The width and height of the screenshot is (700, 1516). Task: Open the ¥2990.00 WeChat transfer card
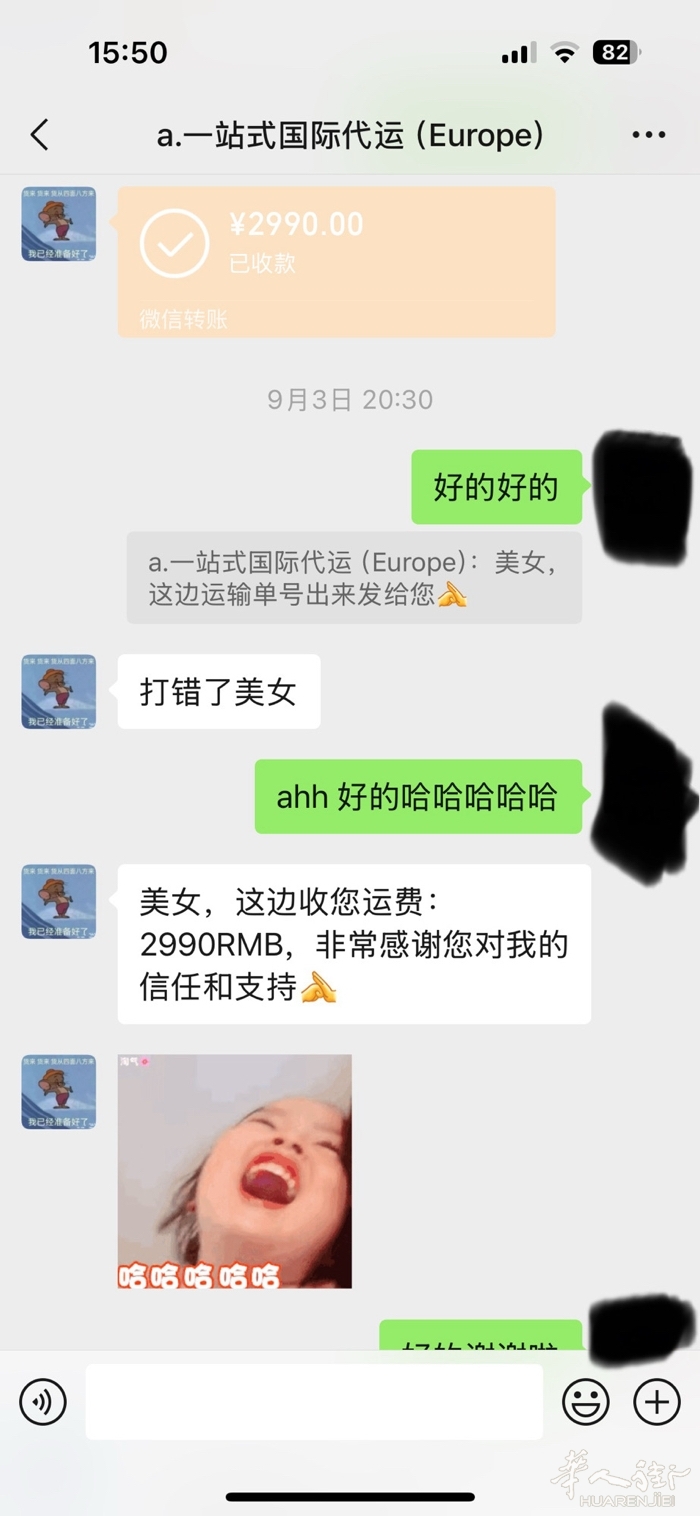(336, 260)
